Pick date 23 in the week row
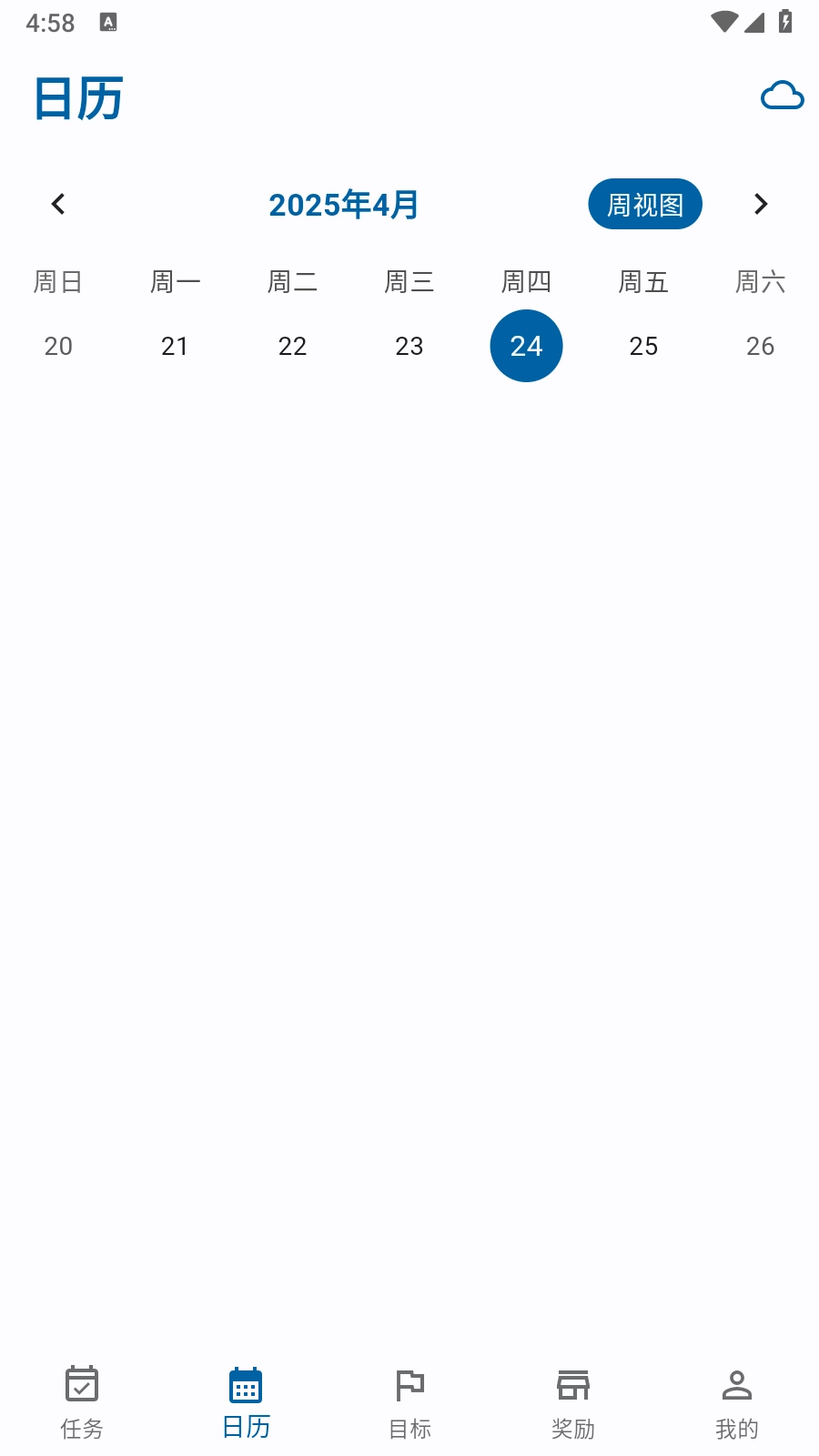This screenshot has height=1456, width=819. tap(409, 346)
